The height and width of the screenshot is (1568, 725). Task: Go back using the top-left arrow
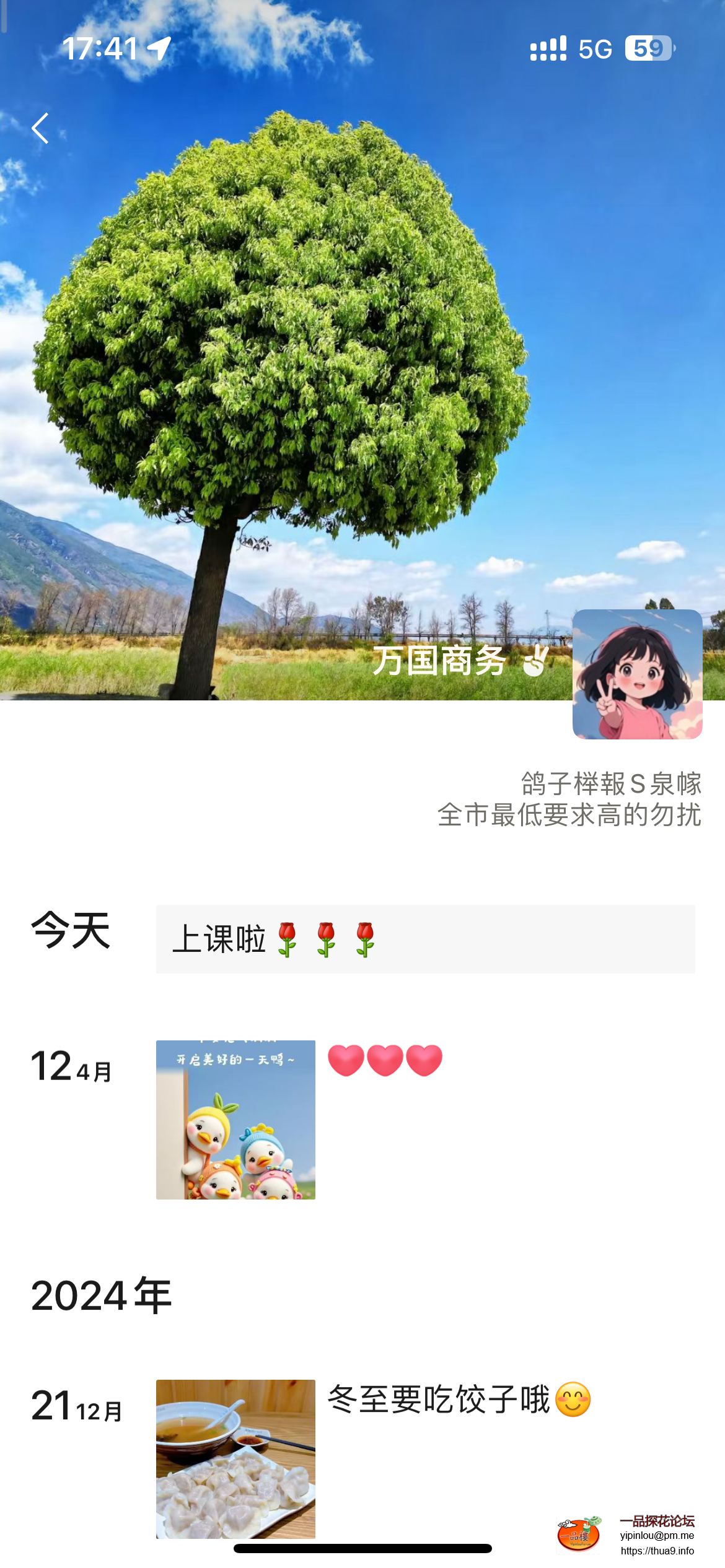[x=40, y=128]
